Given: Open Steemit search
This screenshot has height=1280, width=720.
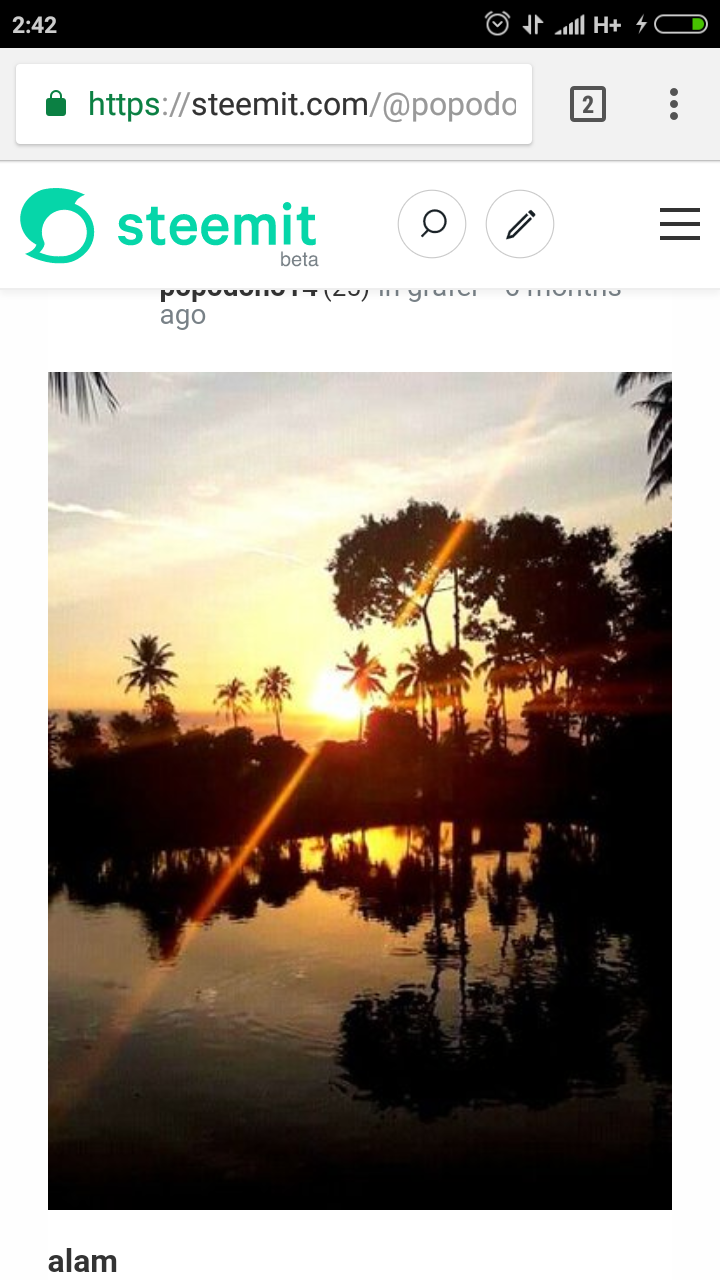Looking at the screenshot, I should pyautogui.click(x=432, y=224).
